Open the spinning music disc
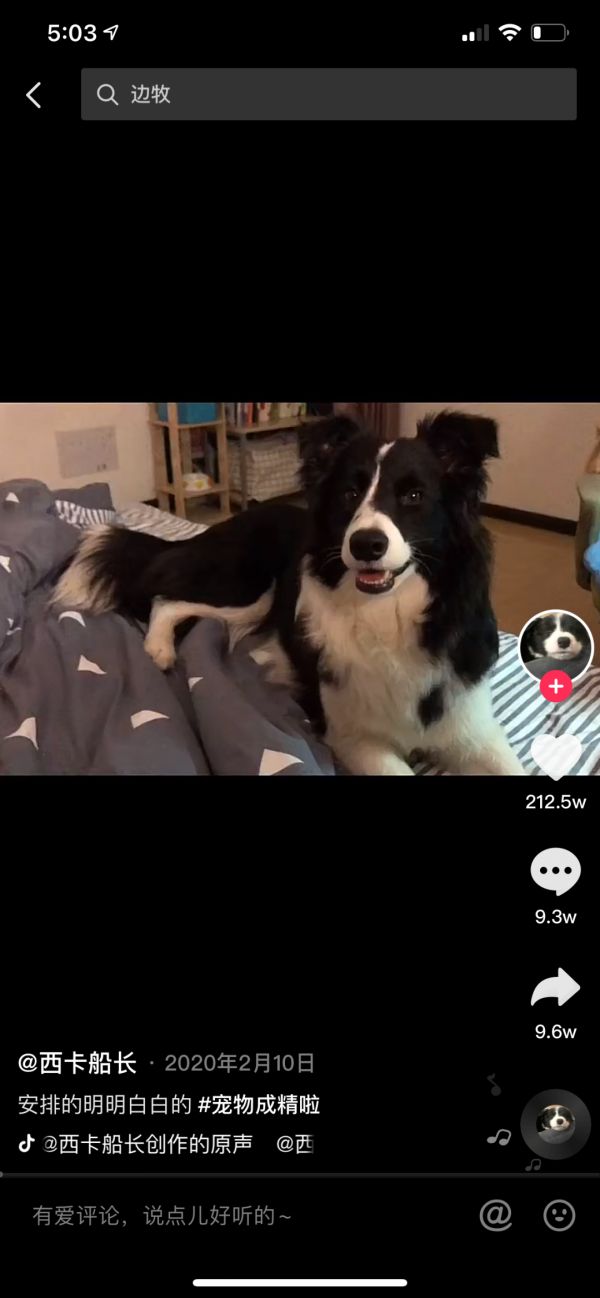This screenshot has height=1298, width=600. click(x=555, y=1123)
